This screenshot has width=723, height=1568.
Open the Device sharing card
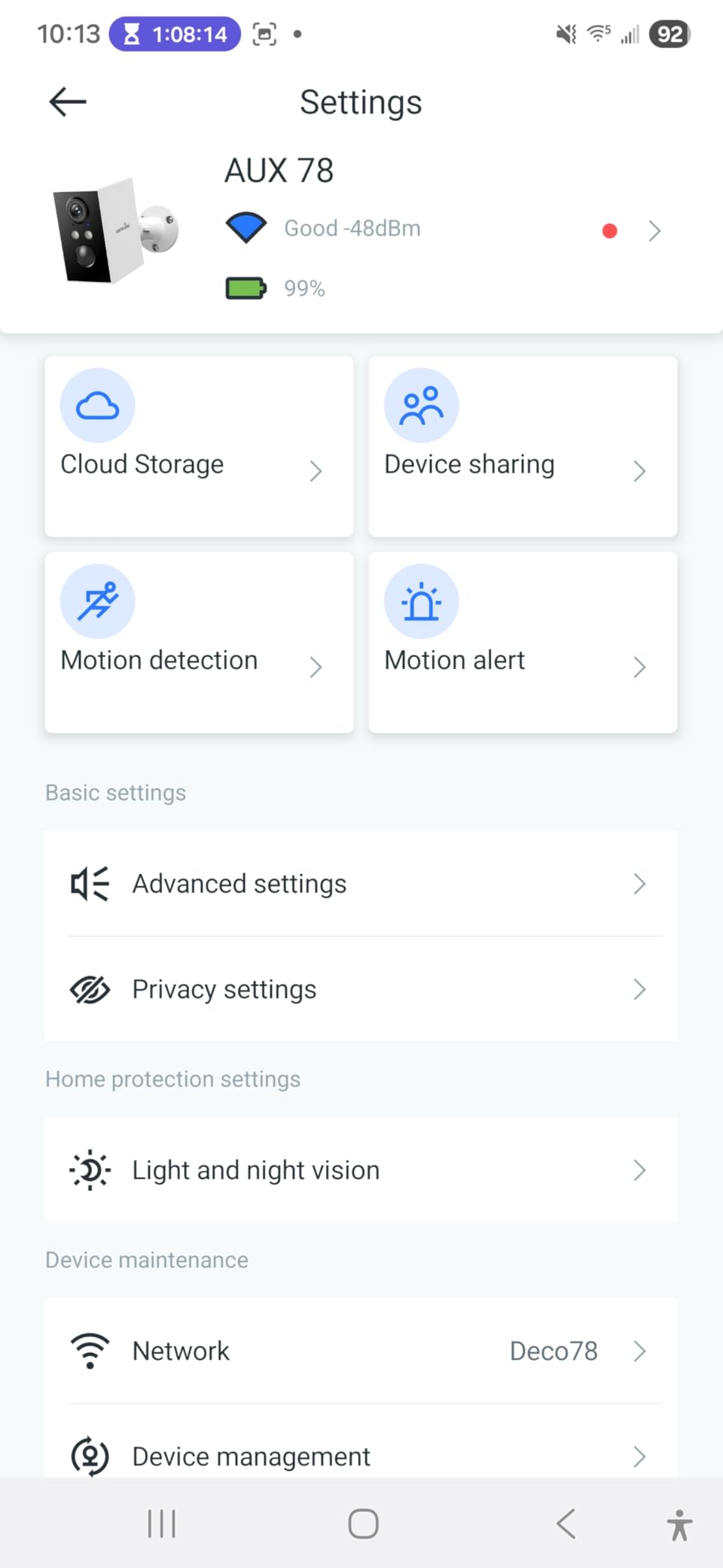click(523, 446)
